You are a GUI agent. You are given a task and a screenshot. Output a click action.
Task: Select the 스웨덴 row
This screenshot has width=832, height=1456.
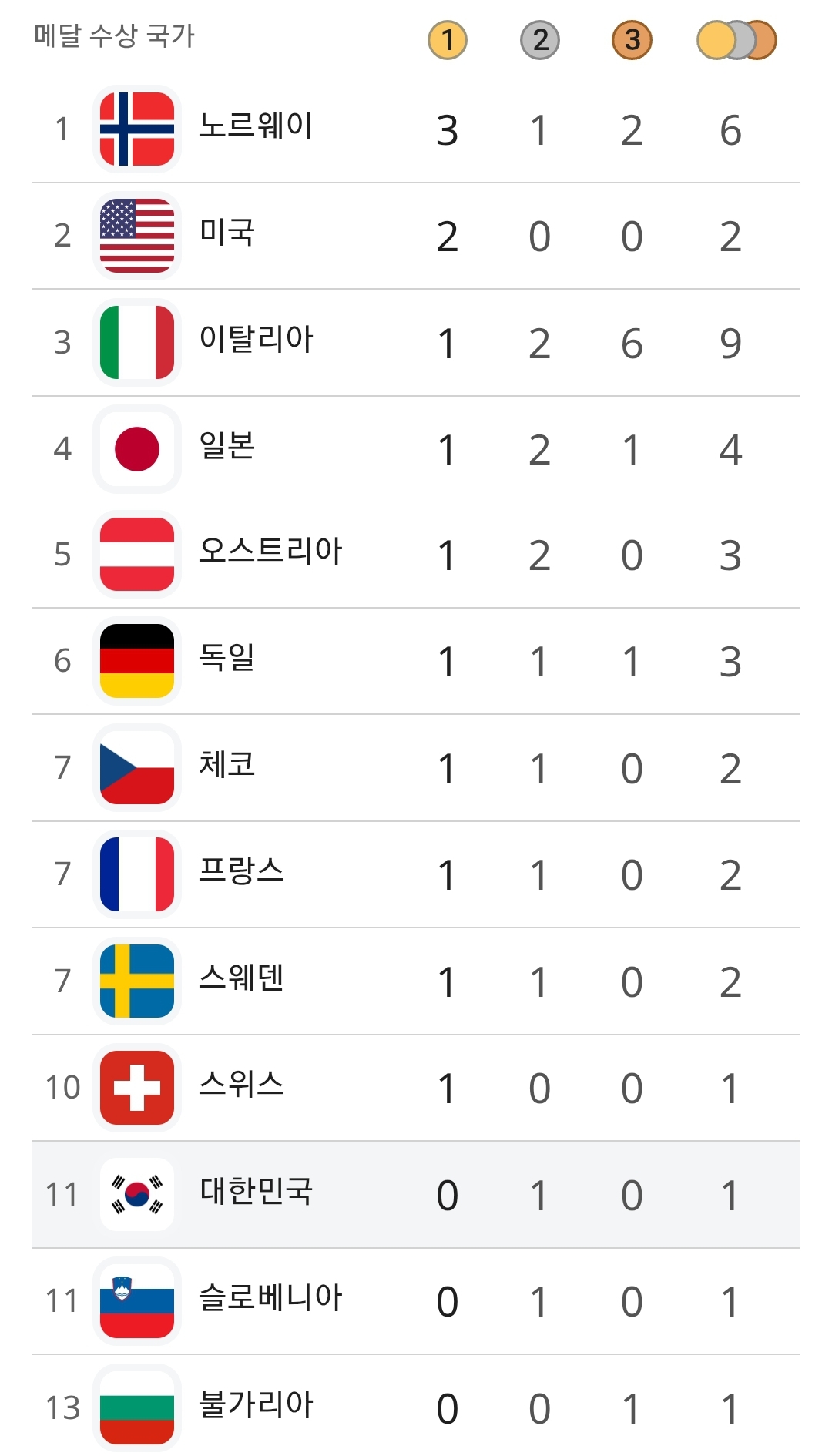tap(416, 981)
